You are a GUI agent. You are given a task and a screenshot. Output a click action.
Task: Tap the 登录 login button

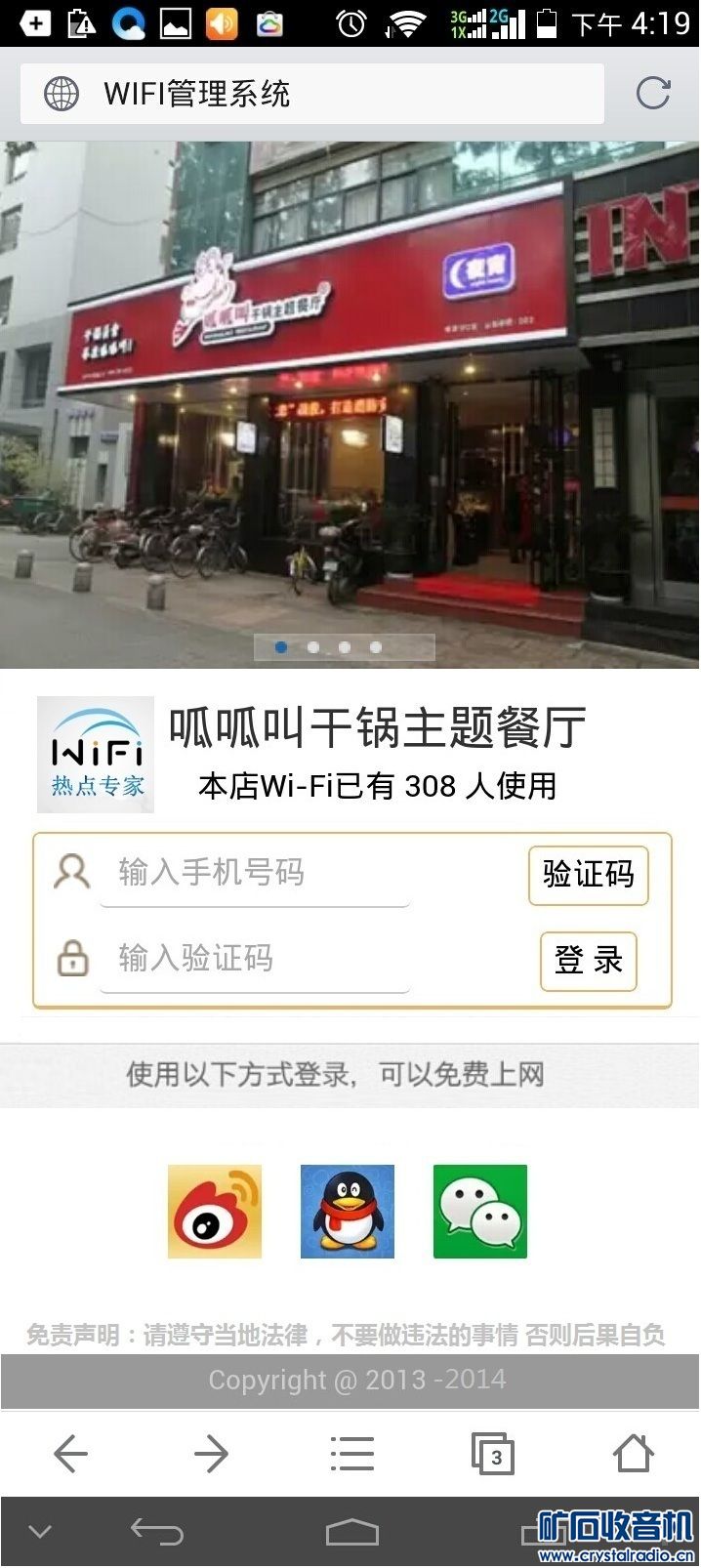[588, 961]
